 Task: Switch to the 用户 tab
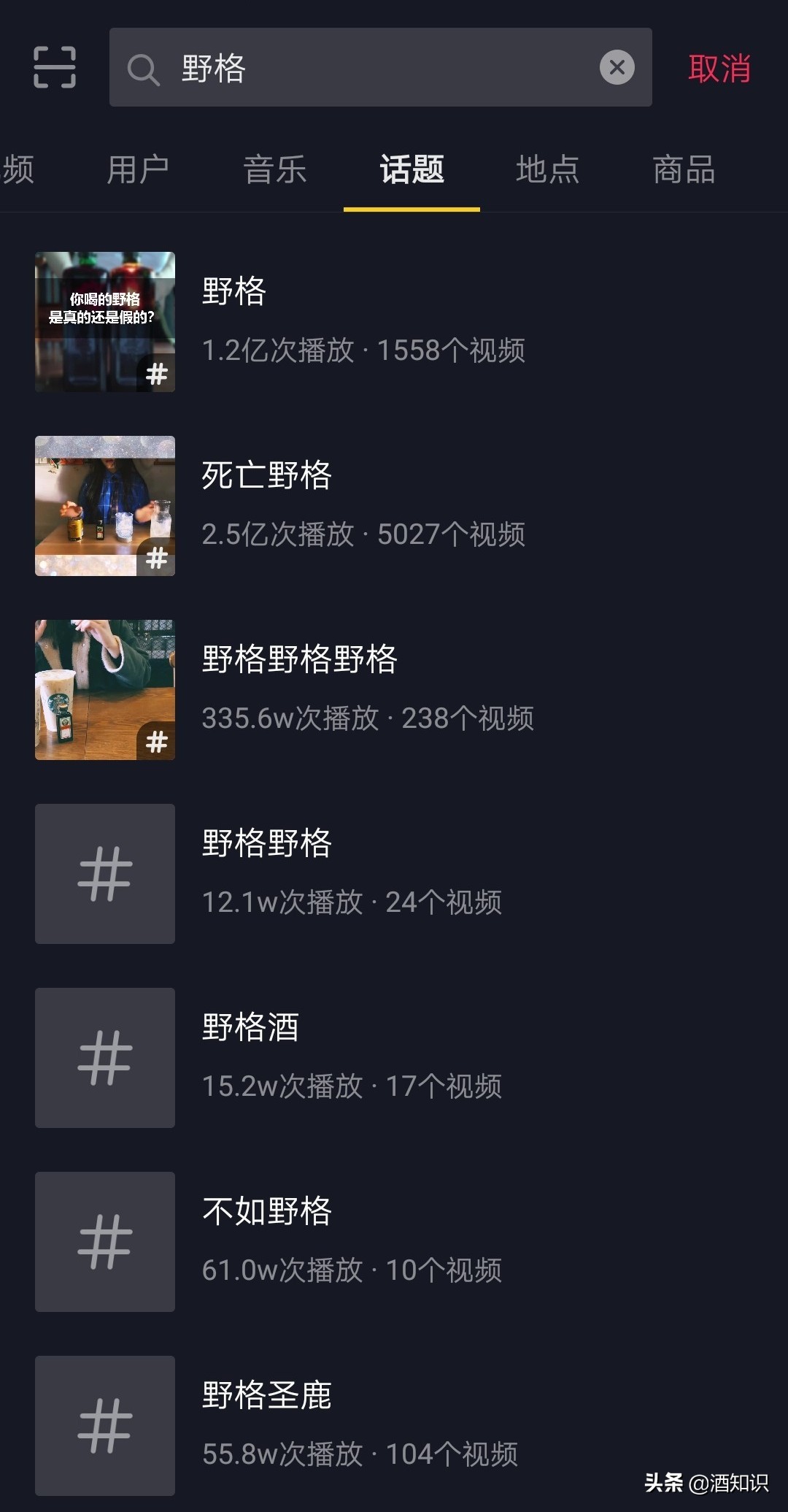(x=139, y=169)
